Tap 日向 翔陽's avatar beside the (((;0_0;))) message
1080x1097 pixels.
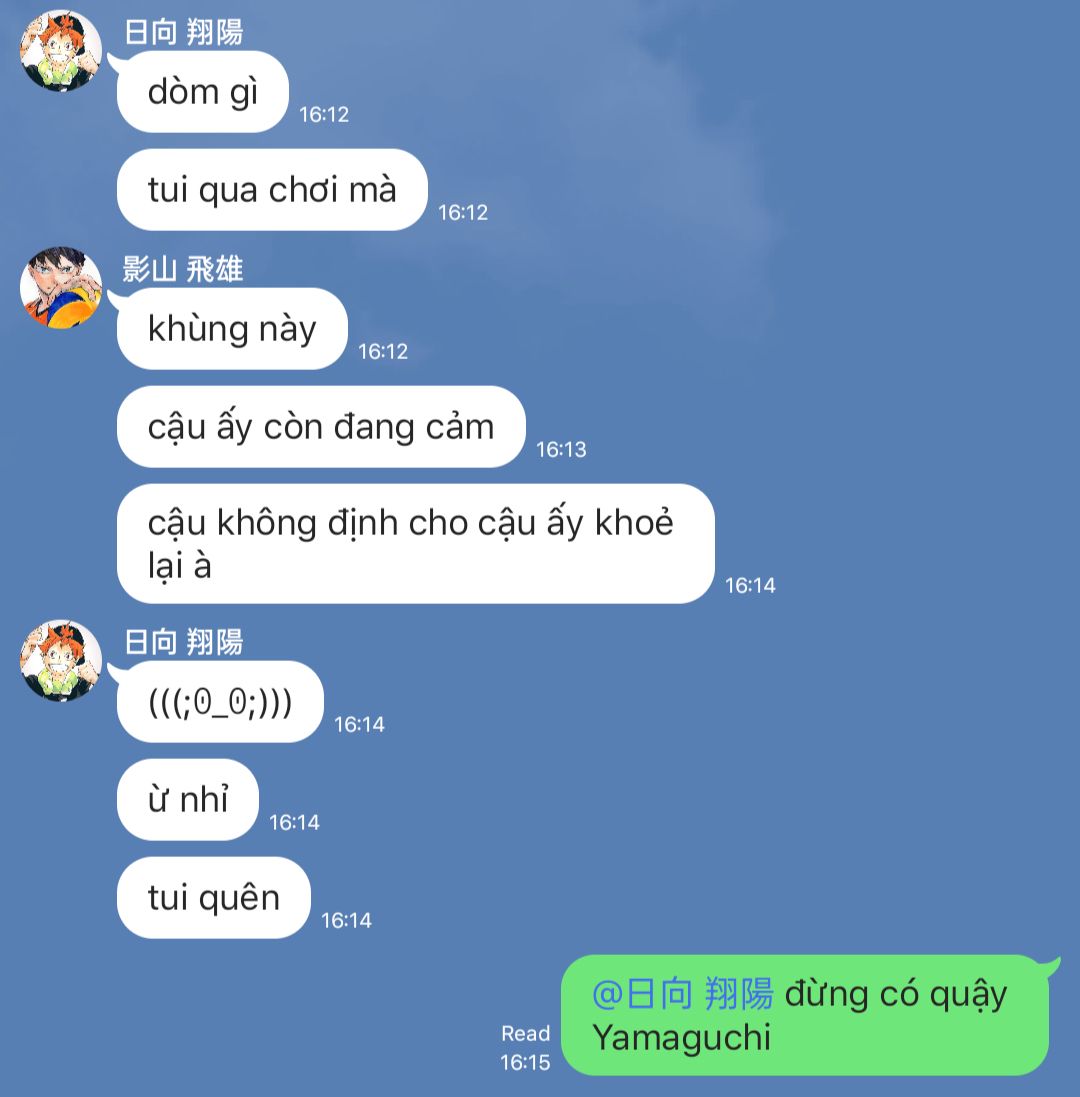[x=61, y=660]
